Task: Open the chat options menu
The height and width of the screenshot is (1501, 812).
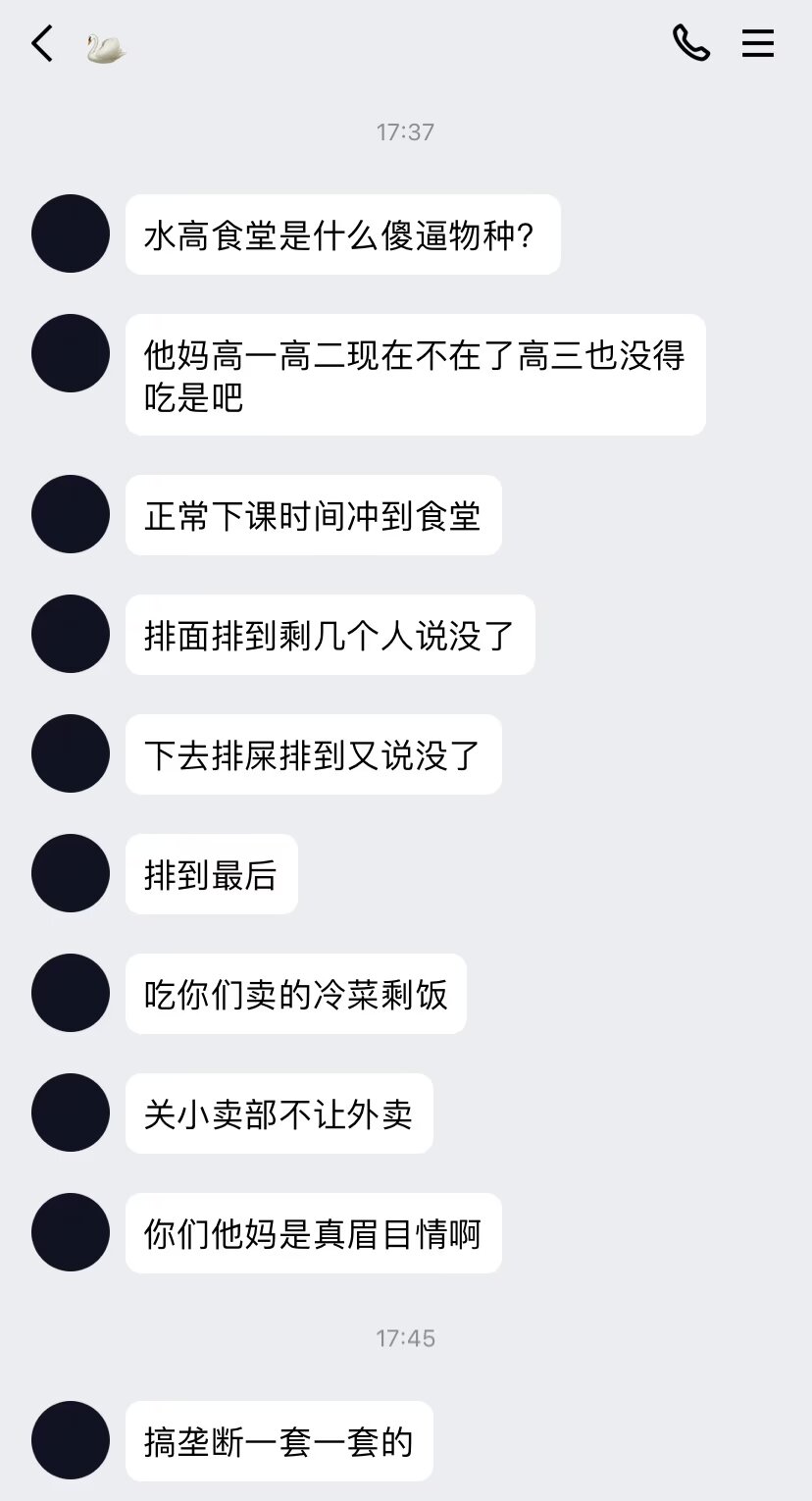Action: point(757,43)
